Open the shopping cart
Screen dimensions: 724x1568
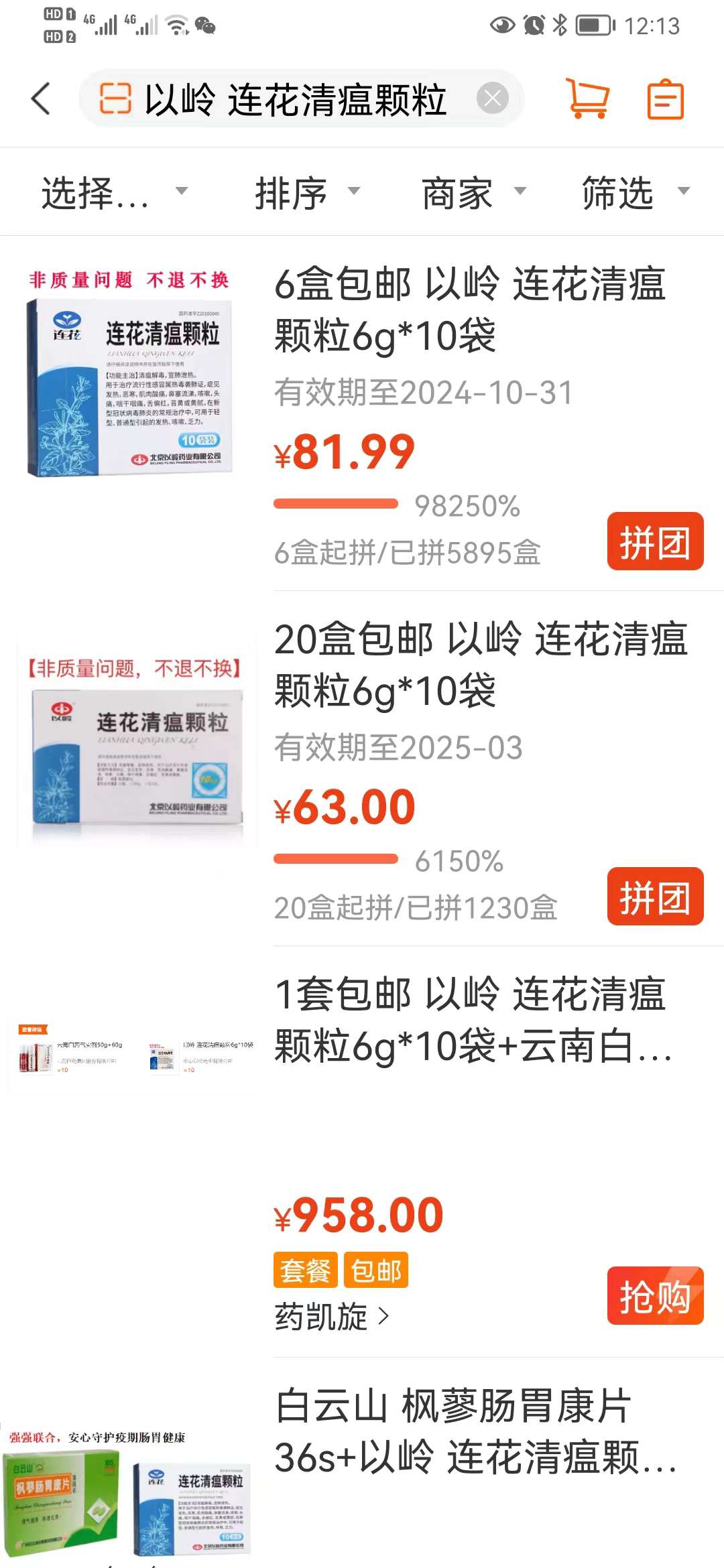pos(587,99)
